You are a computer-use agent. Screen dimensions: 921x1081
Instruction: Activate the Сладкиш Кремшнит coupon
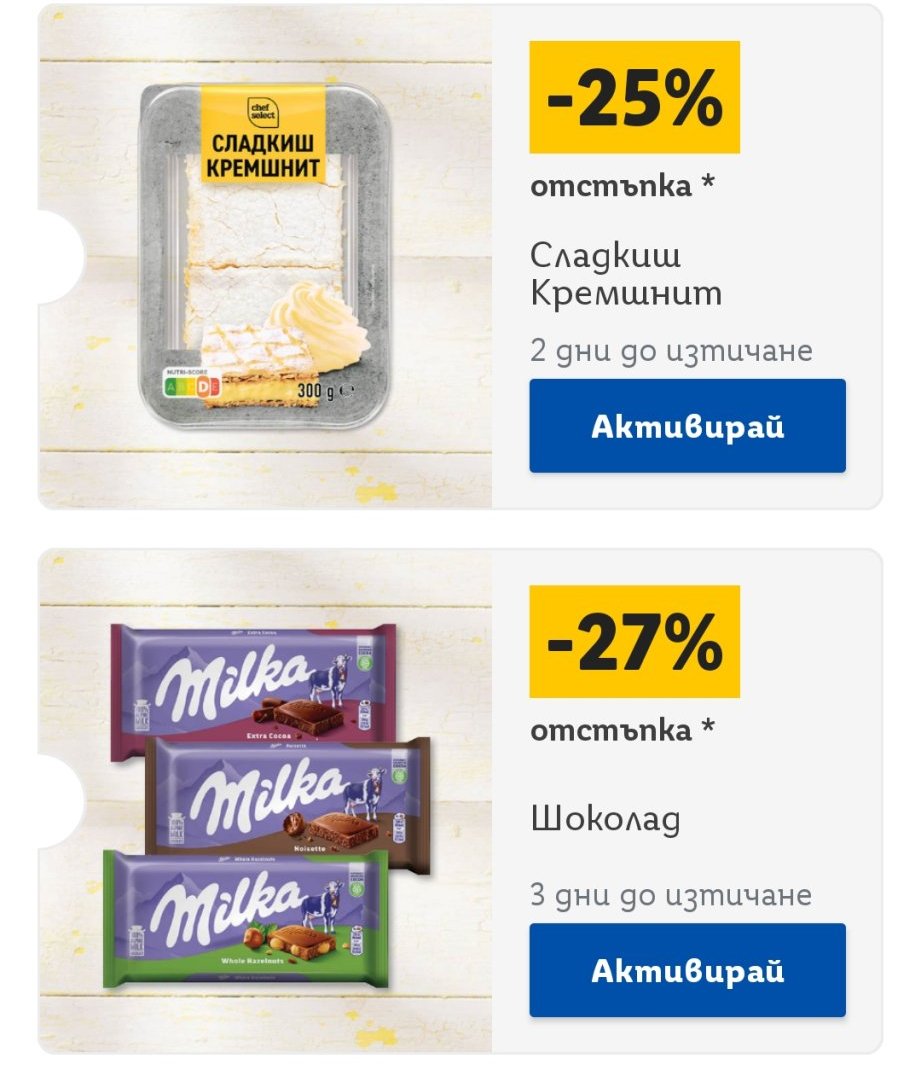(x=687, y=426)
